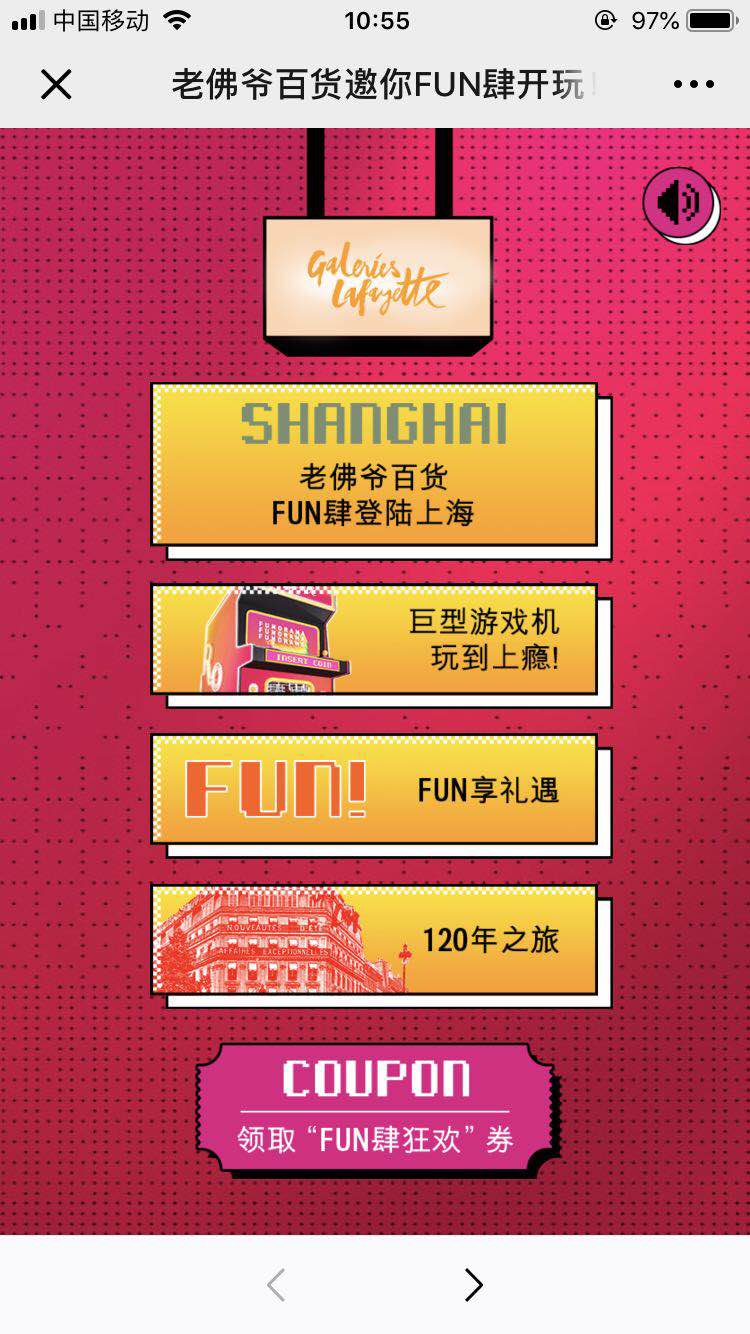Open the 120年之旅 card
This screenshot has height=1334, width=750.
[375, 940]
